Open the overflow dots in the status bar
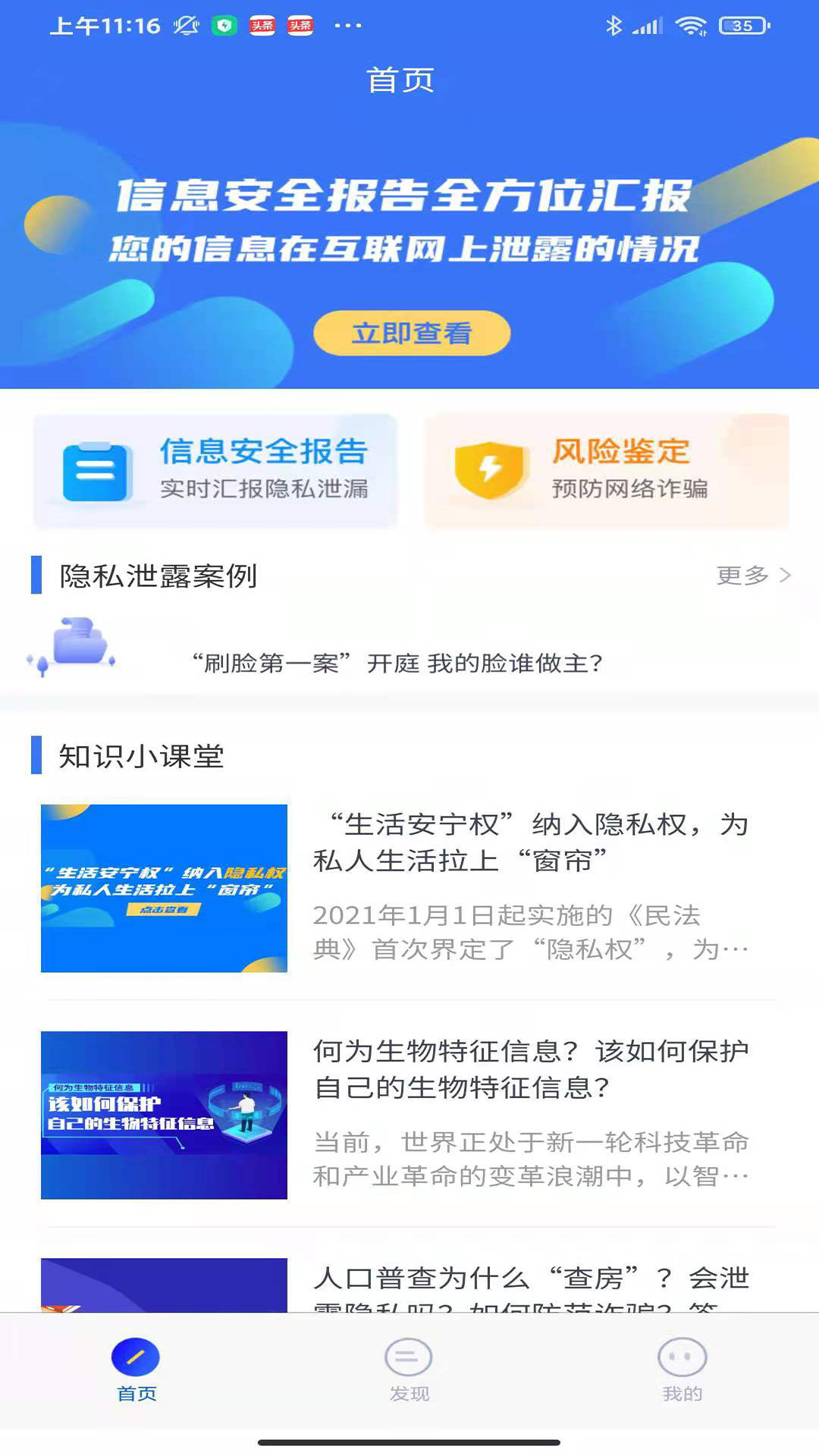This screenshot has width=819, height=1456. click(345, 27)
